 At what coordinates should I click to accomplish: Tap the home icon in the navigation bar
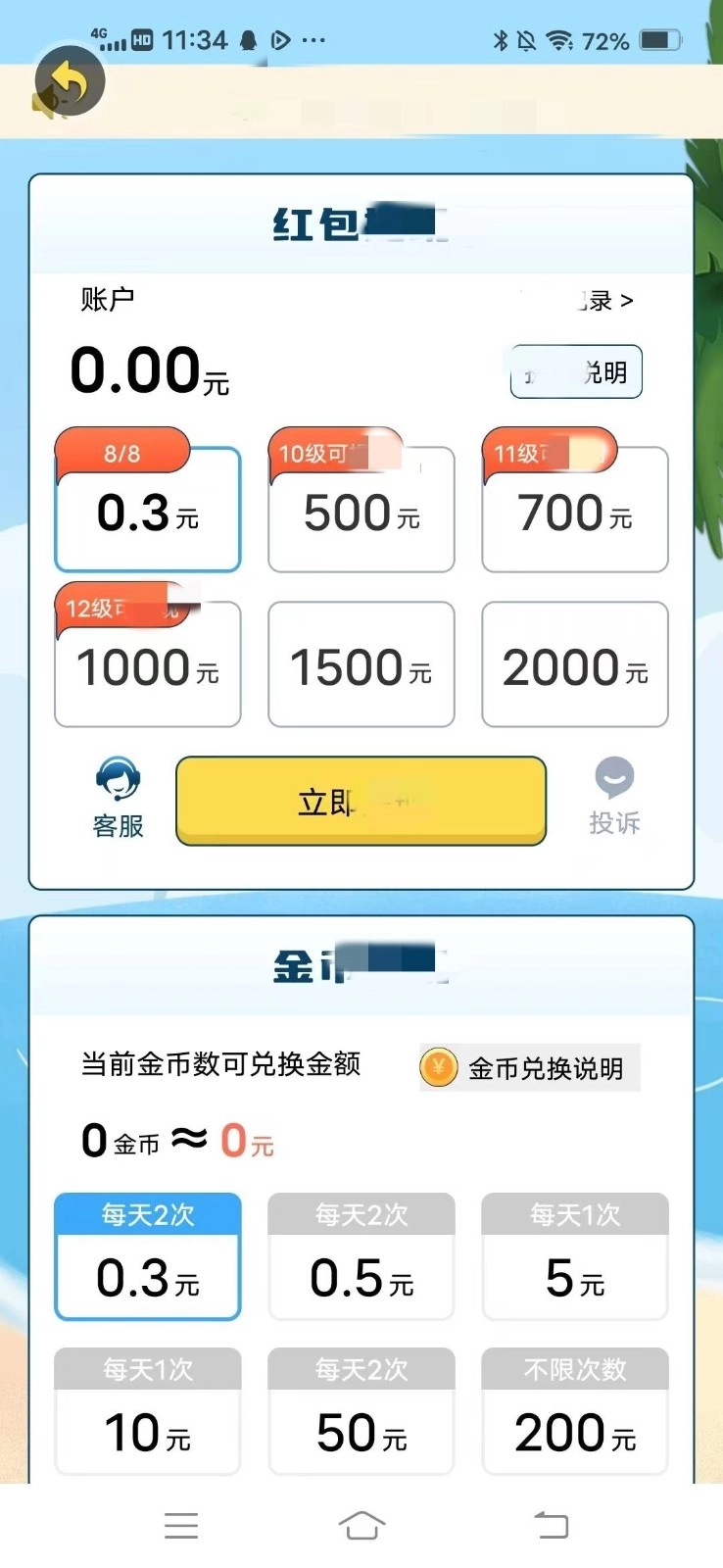tap(361, 1525)
